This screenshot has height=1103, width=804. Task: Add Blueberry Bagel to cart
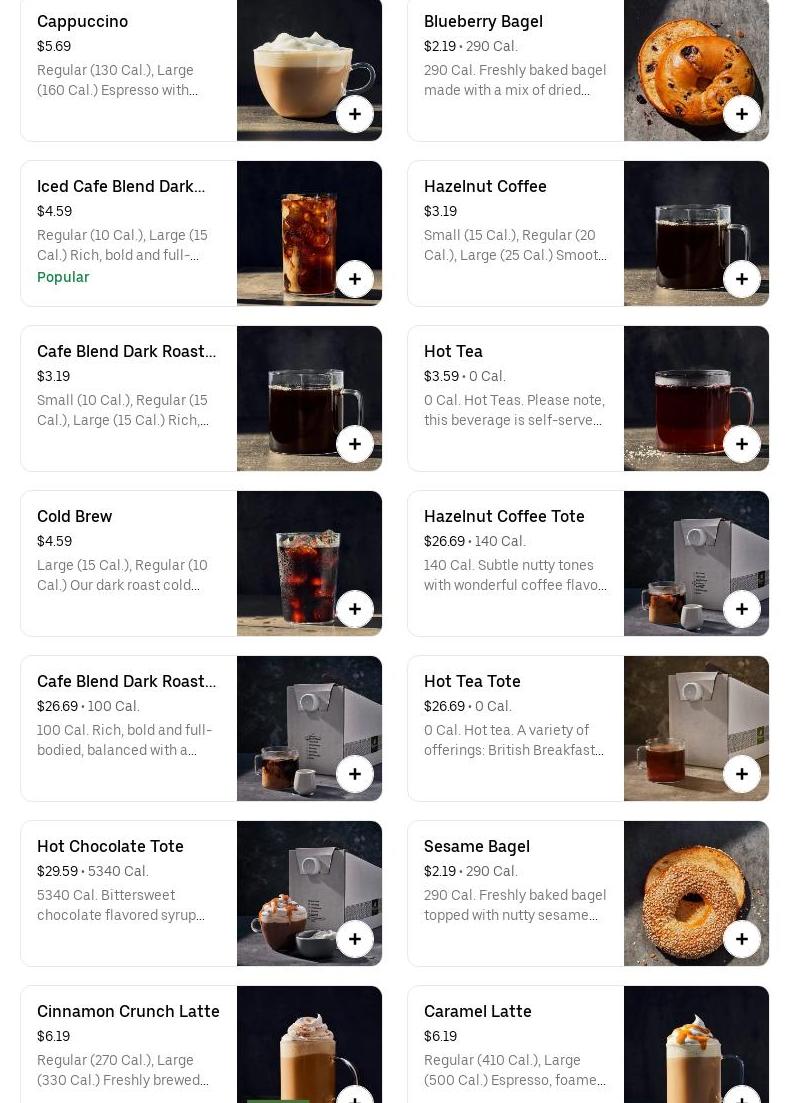coord(742,114)
